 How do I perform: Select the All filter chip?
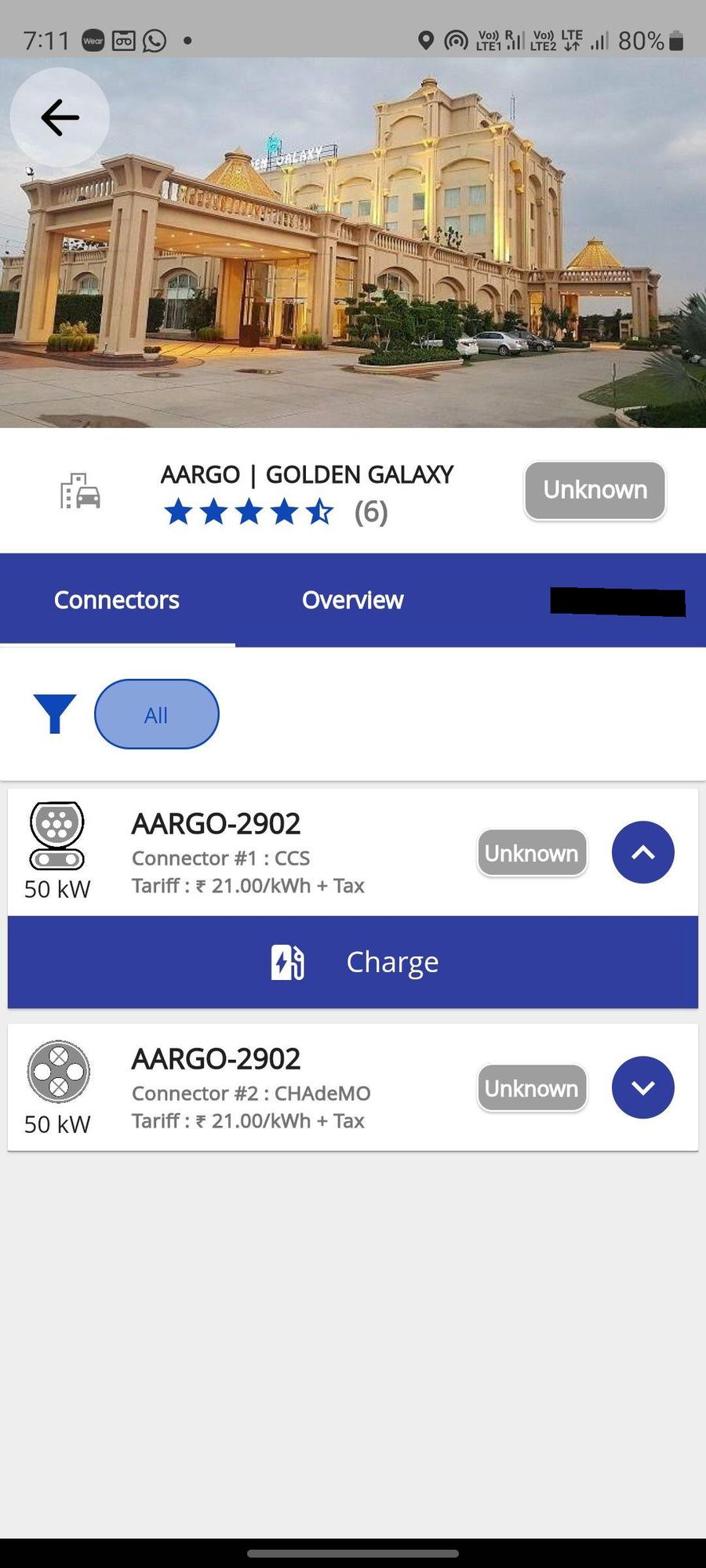pos(156,714)
